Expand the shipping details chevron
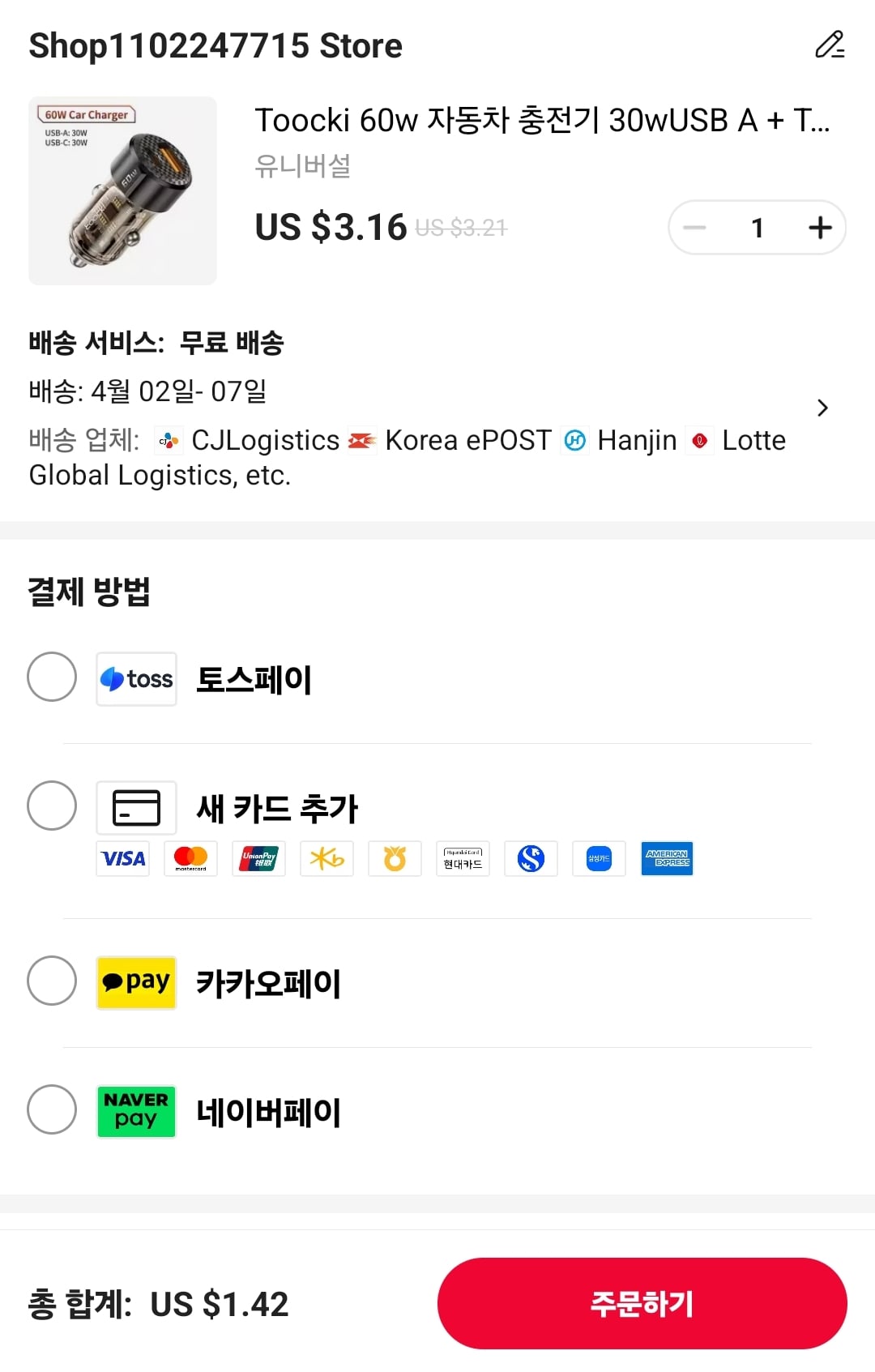This screenshot has width=875, height=1372. 823,408
